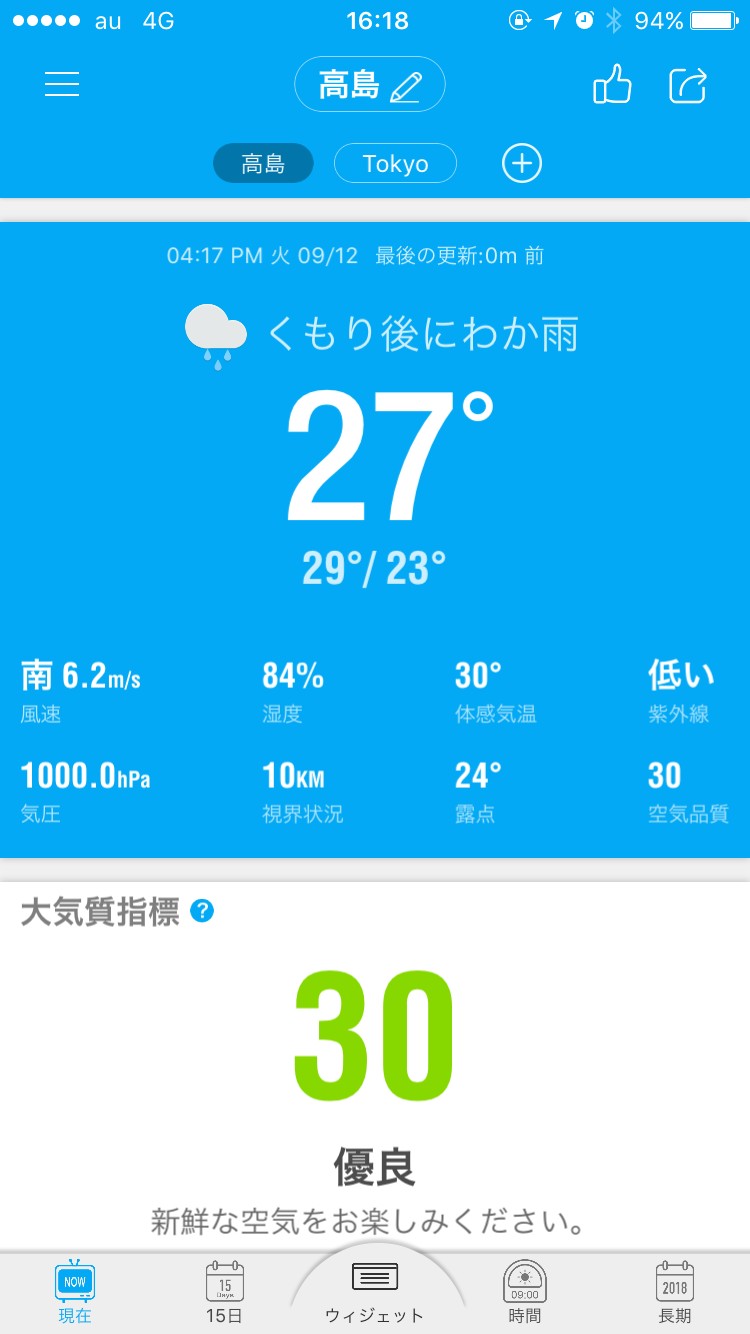750x1334 pixels.
Task: Open the air quality help icon
Action: tap(202, 911)
